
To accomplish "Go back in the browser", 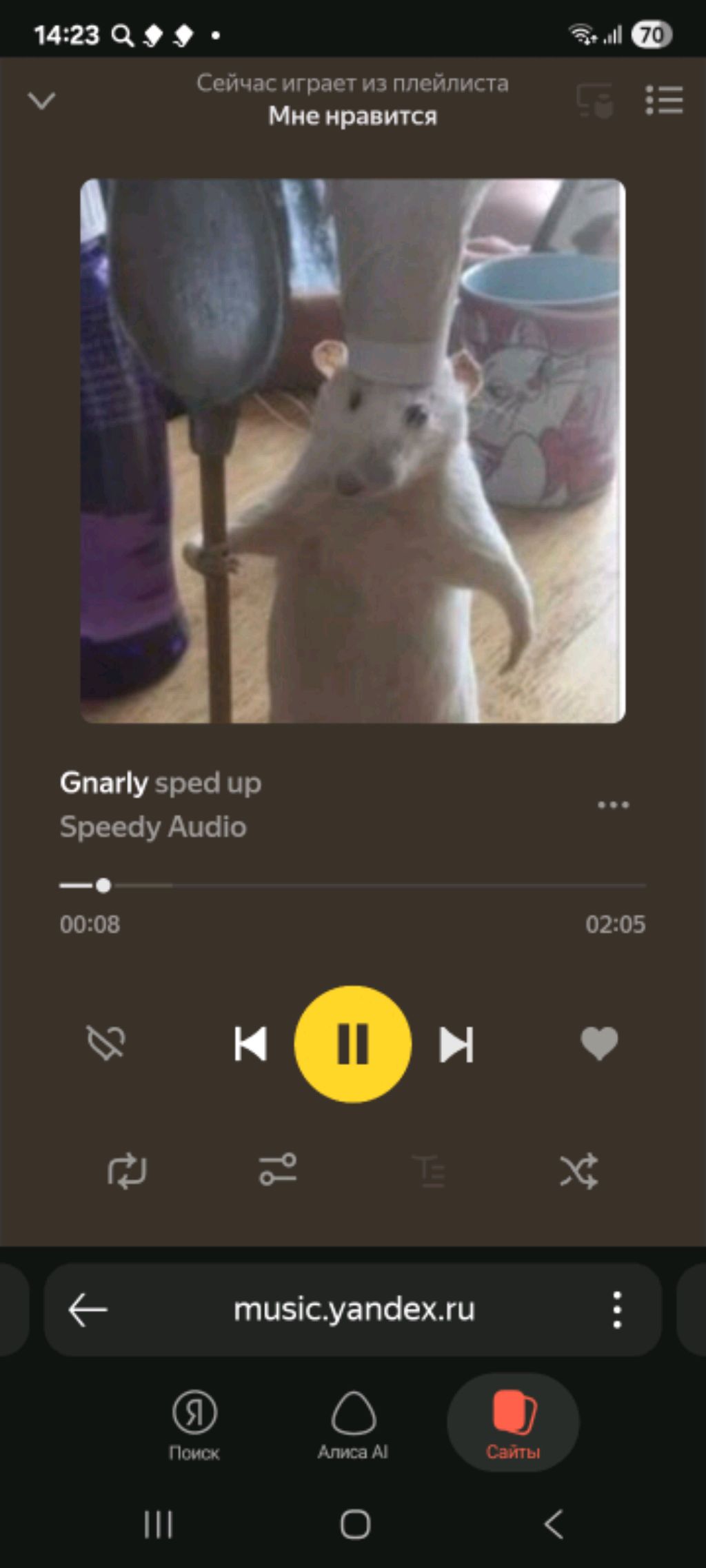I will 88,1309.
